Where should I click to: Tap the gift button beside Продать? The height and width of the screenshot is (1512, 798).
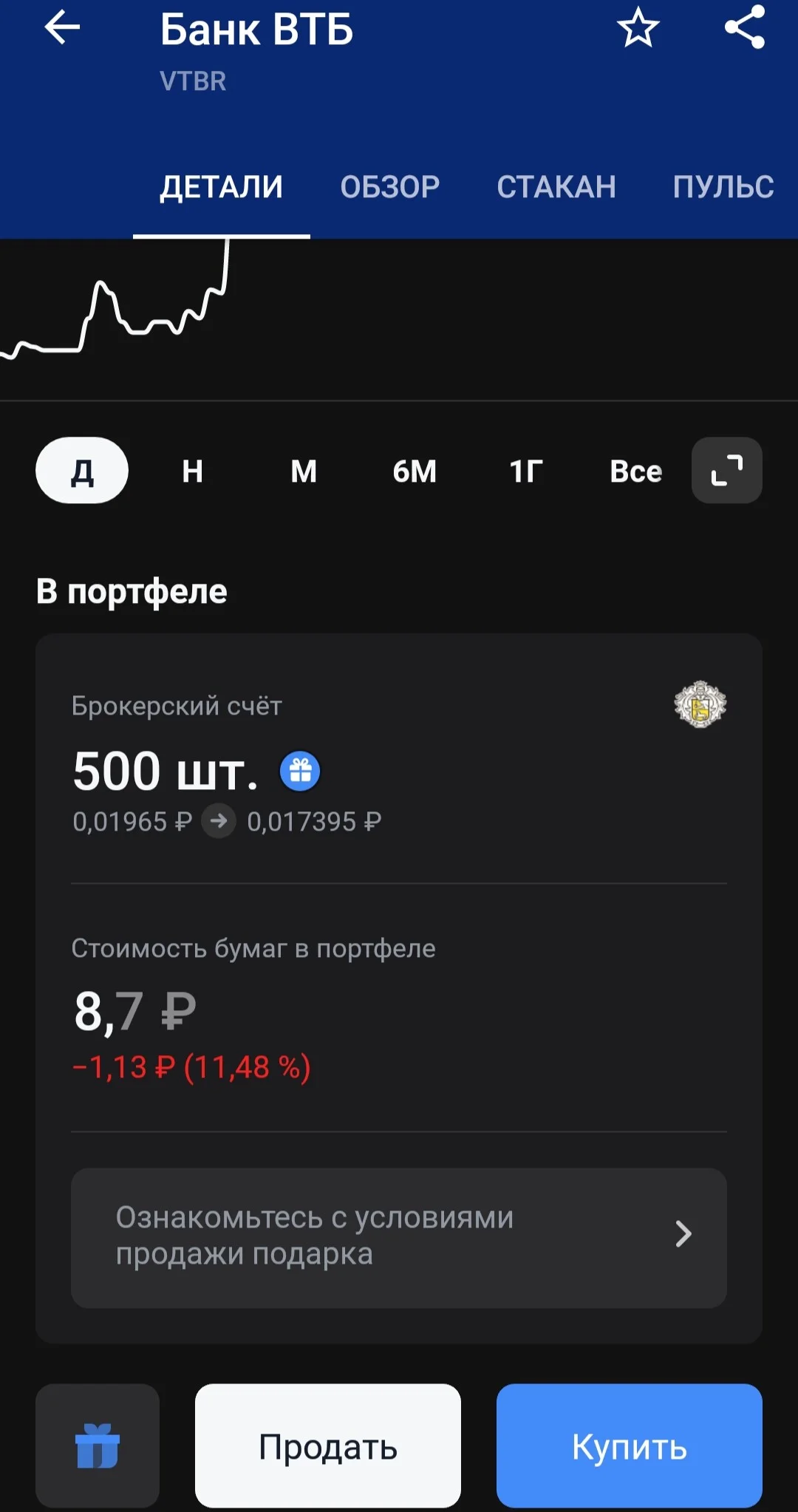pyautogui.click(x=98, y=1445)
